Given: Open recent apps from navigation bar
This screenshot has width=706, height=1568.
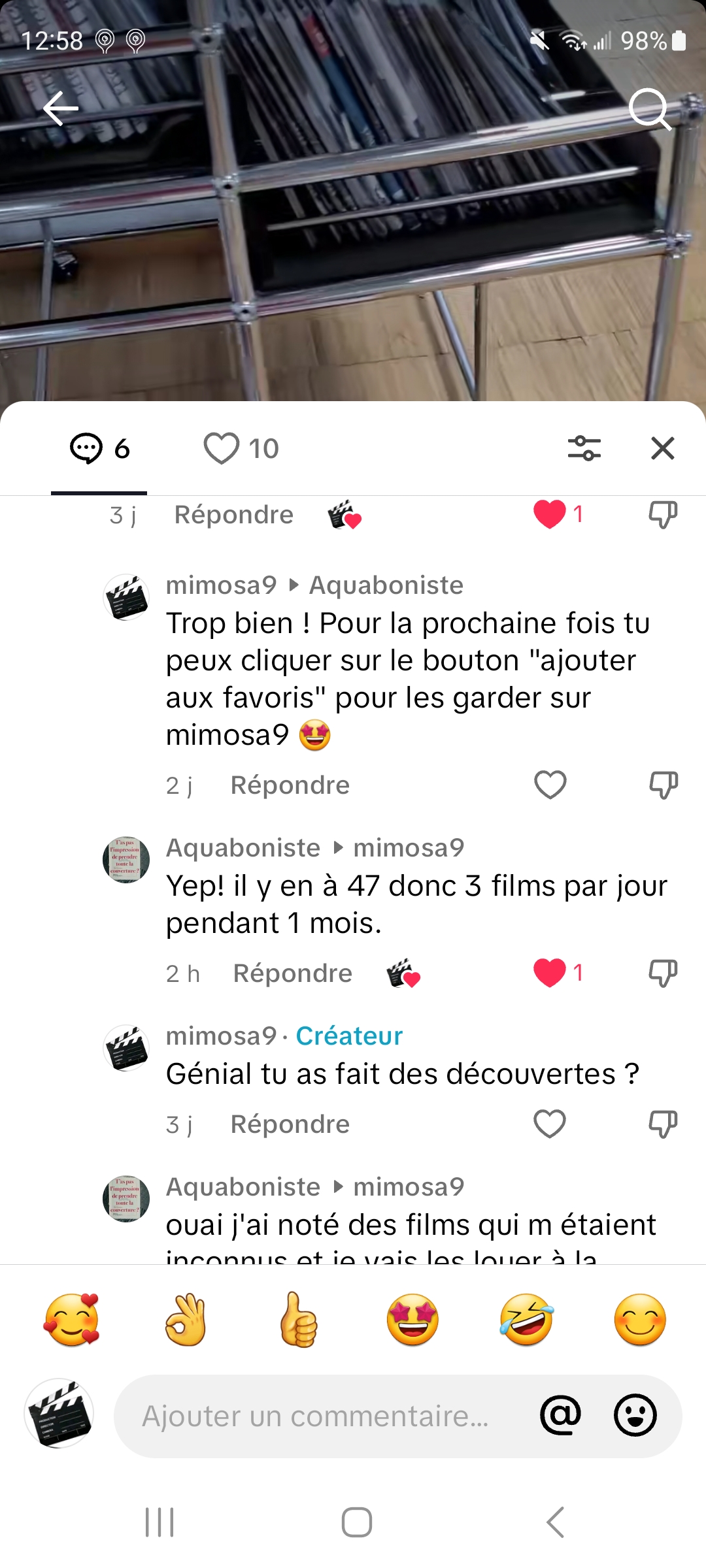Looking at the screenshot, I should pyautogui.click(x=160, y=1522).
